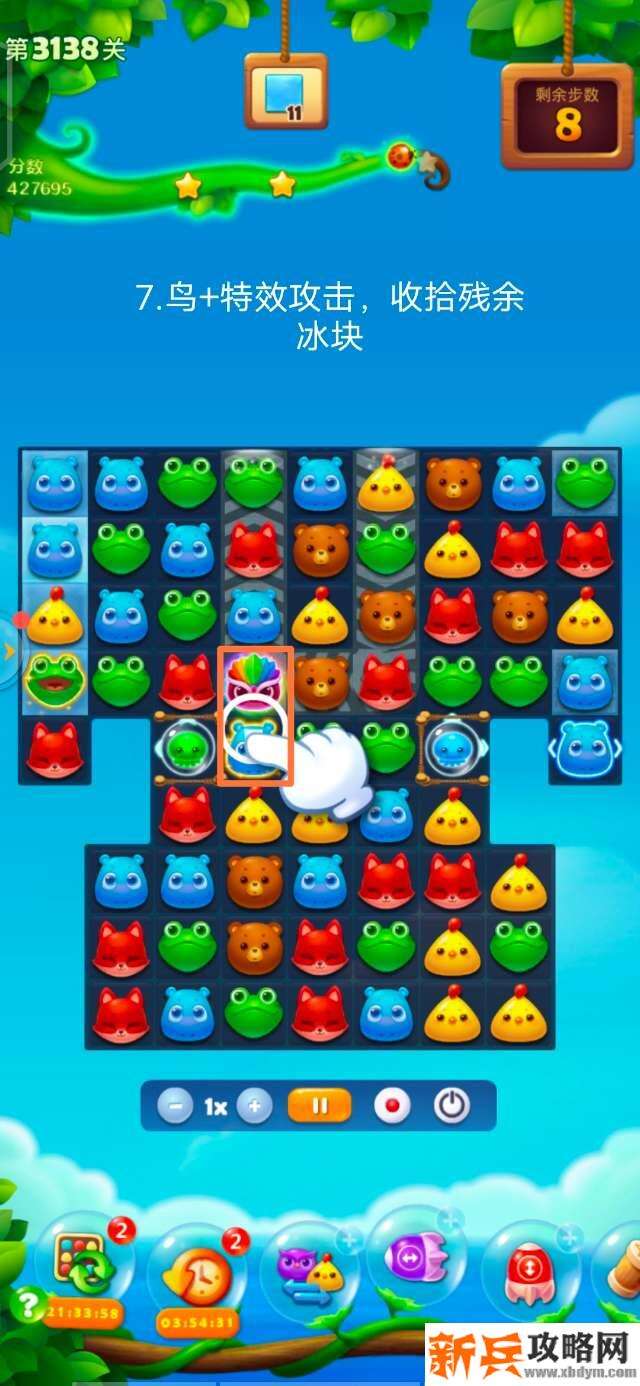This screenshot has width=640, height=1386.
Task: Pause the replay playback
Action: (x=320, y=1106)
